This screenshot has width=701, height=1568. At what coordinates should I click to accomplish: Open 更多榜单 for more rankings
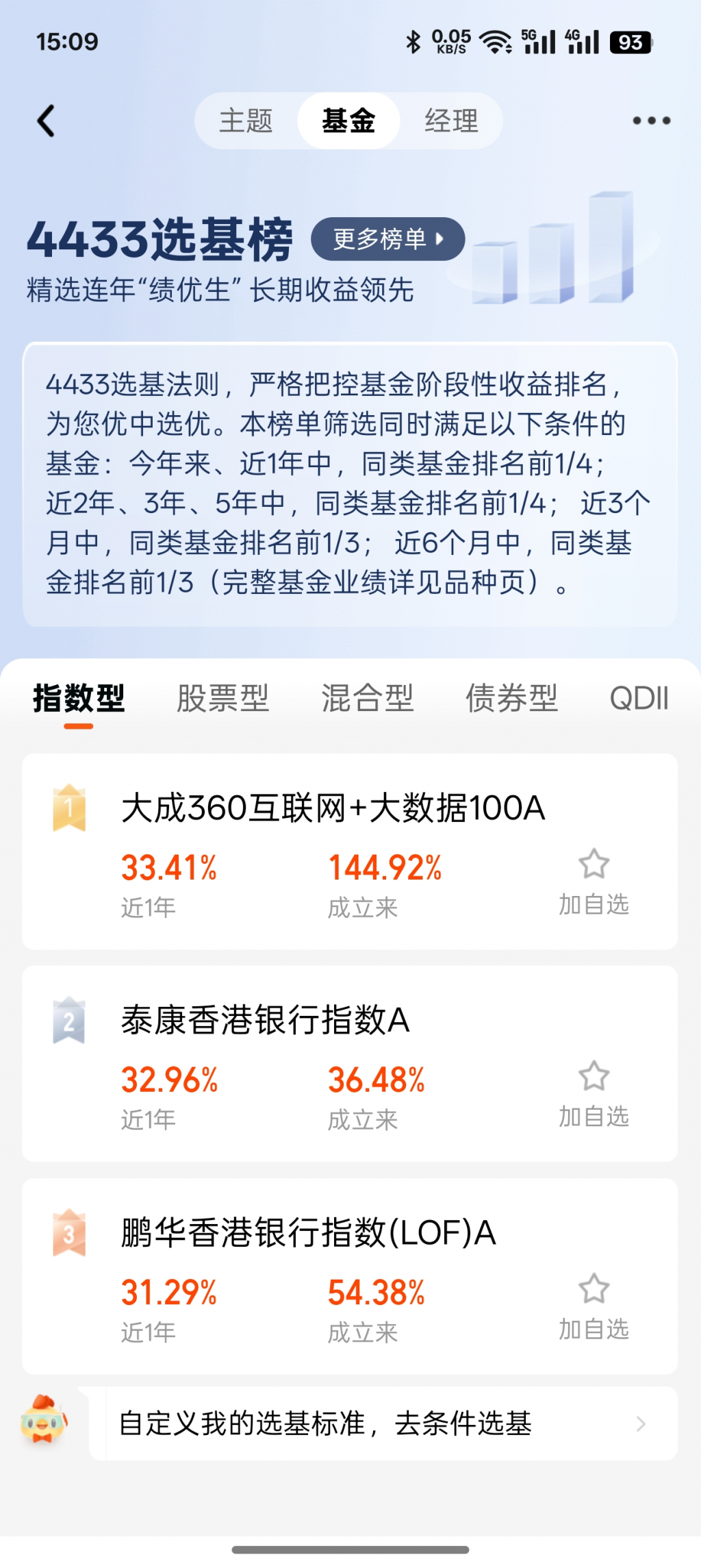tap(387, 239)
